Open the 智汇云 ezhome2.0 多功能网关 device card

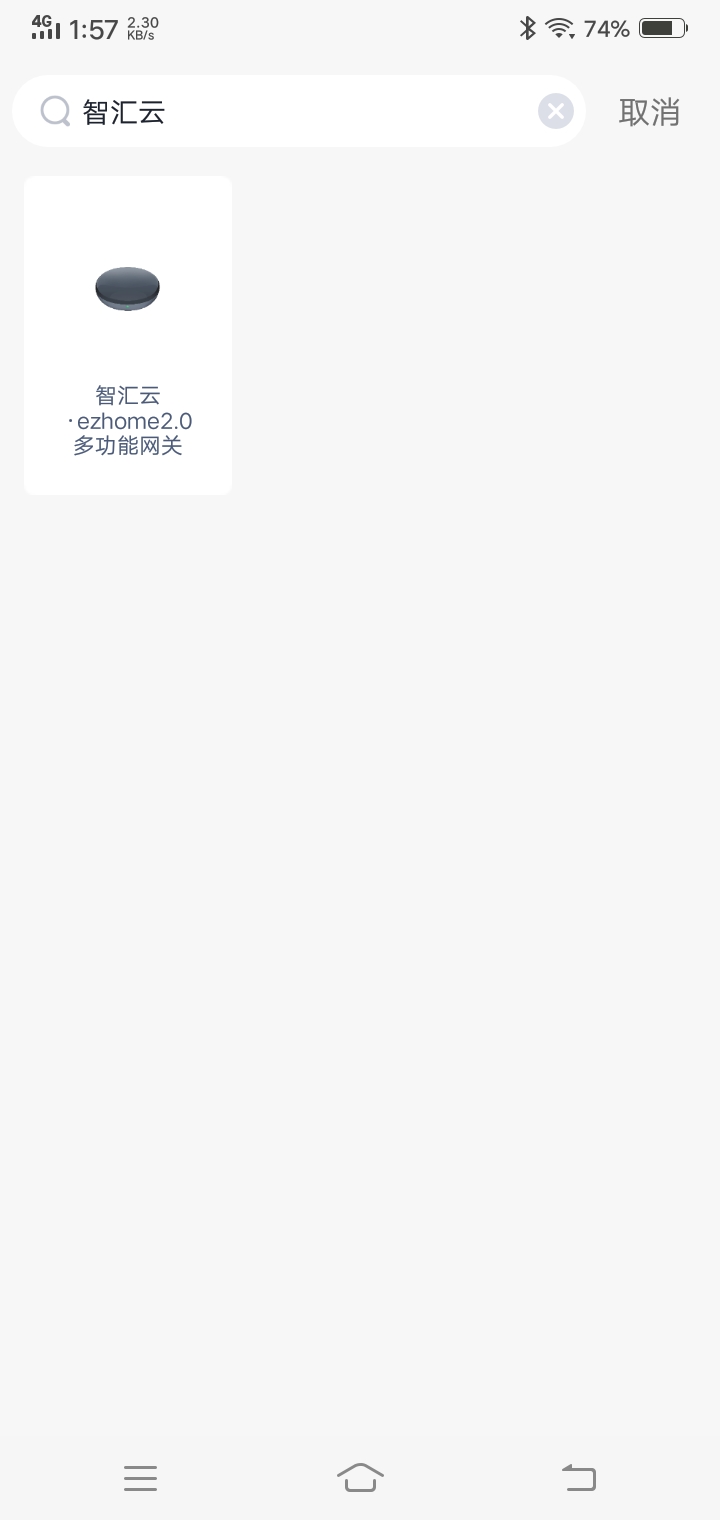pos(128,335)
